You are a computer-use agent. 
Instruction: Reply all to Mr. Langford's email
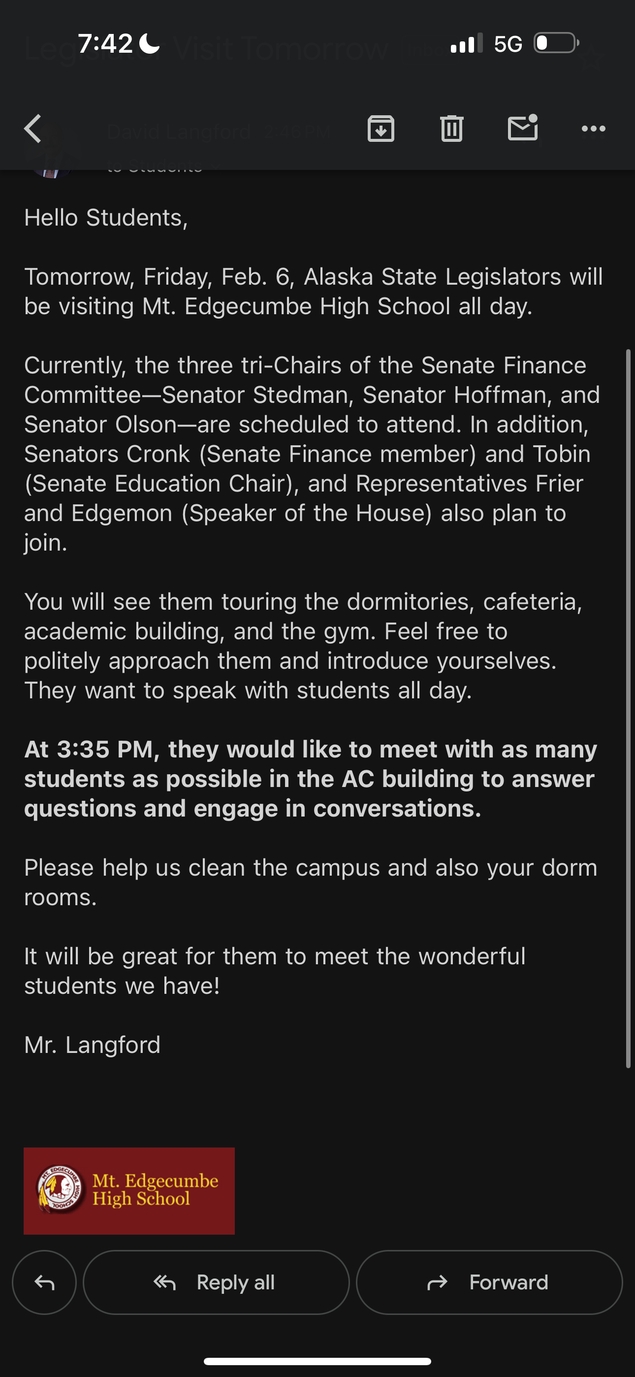[x=216, y=1282]
